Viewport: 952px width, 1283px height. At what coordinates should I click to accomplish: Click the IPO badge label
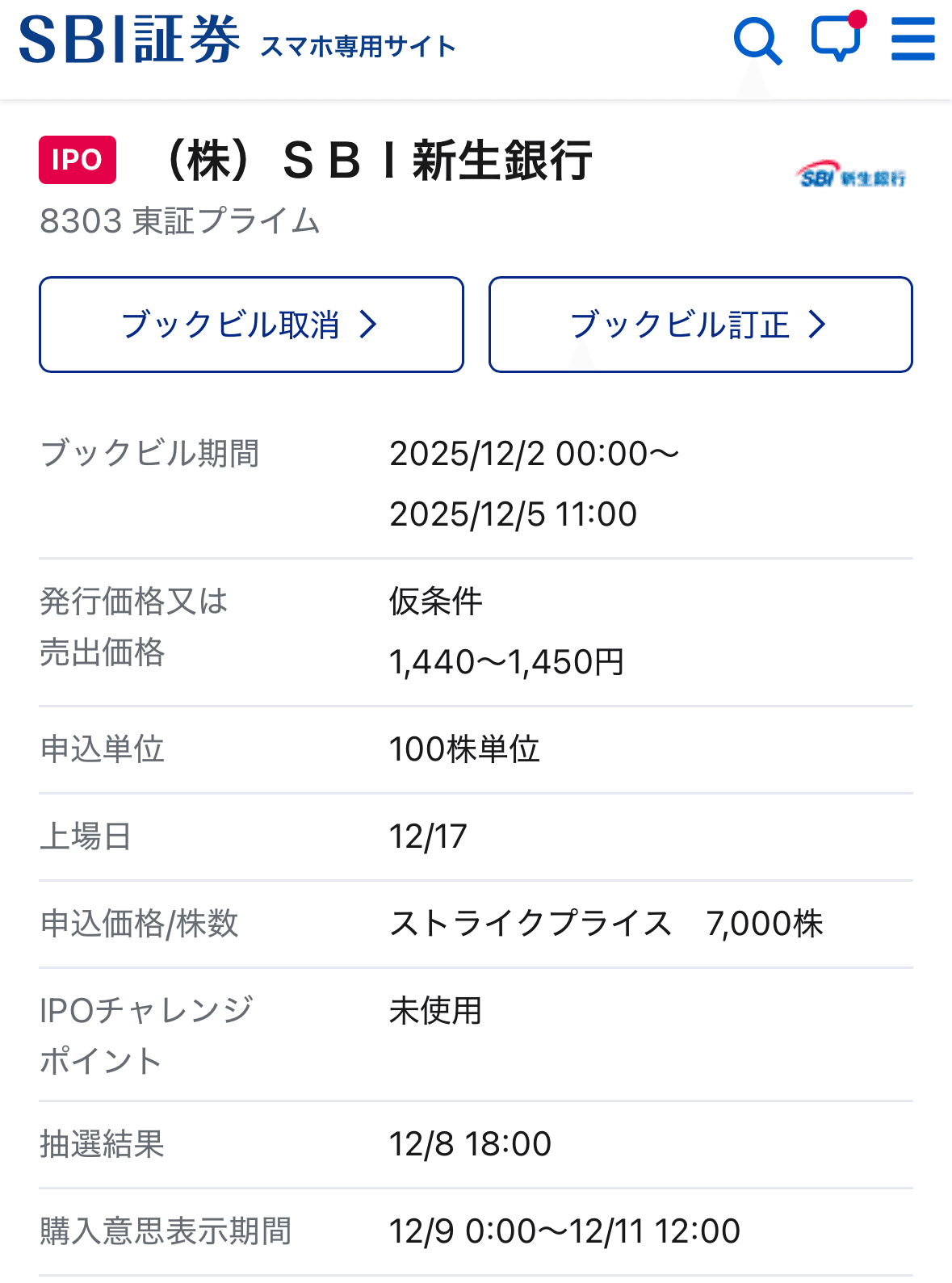[77, 160]
